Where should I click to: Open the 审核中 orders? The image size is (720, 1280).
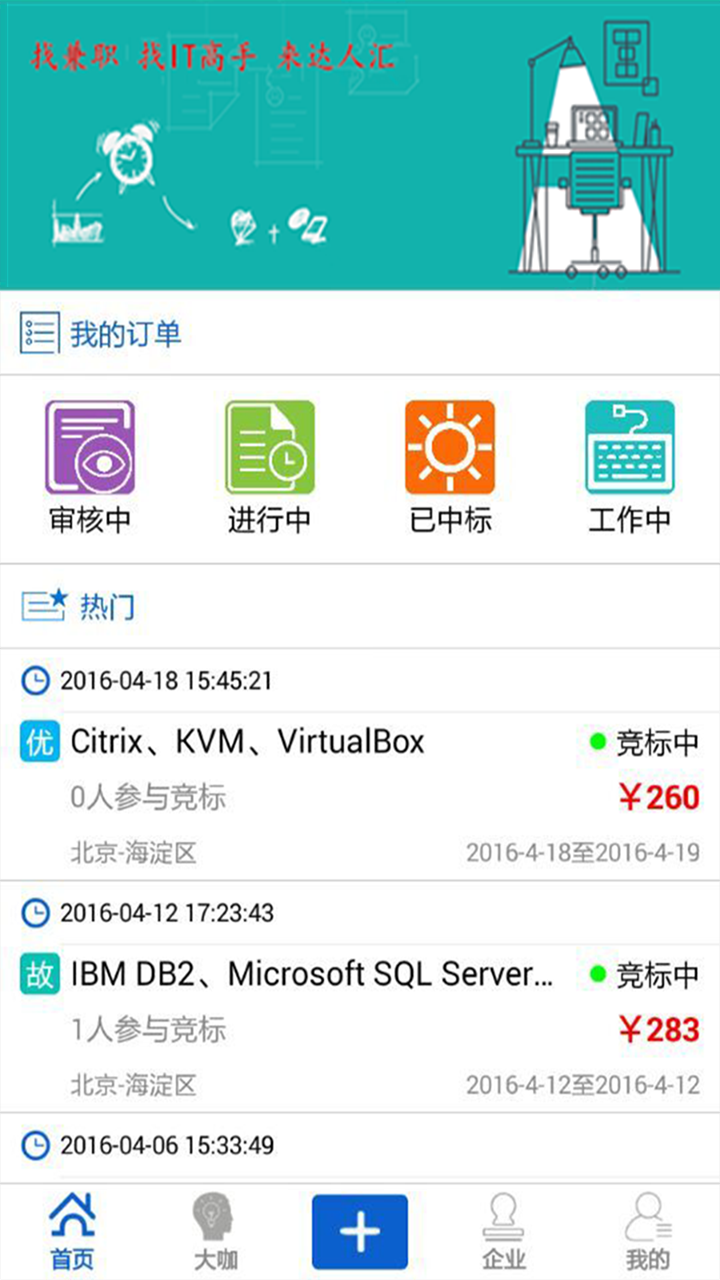90,466
